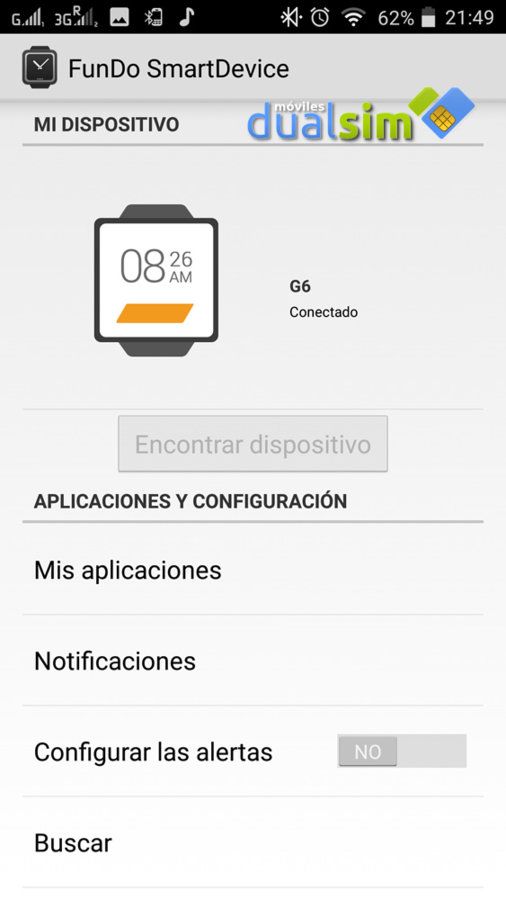Open Mis aplicaciones
Screen dimensions: 506x900
pyautogui.click(x=253, y=570)
